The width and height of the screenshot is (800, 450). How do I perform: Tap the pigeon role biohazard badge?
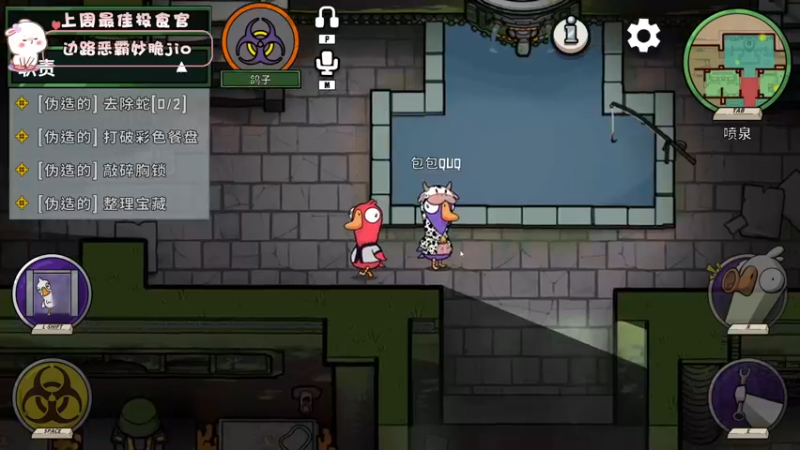tap(260, 40)
